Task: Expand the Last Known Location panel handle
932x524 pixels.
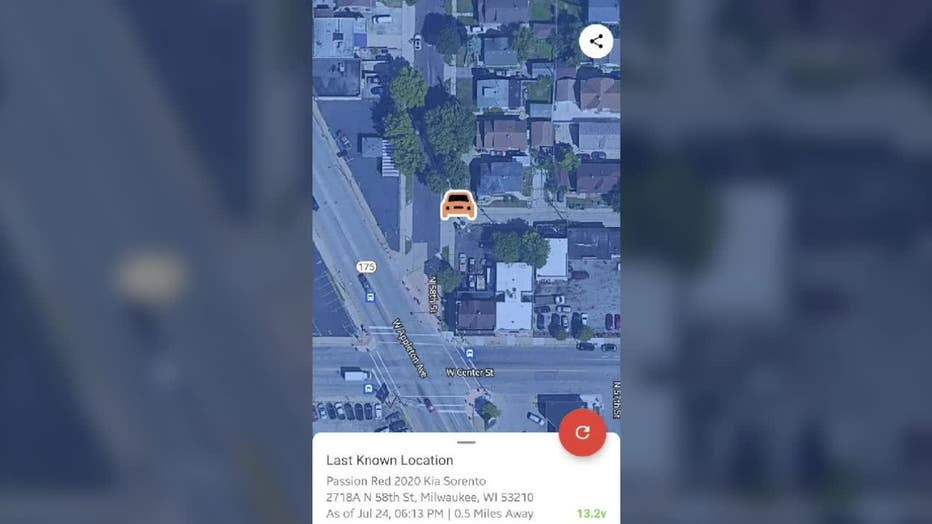Action: tap(466, 441)
